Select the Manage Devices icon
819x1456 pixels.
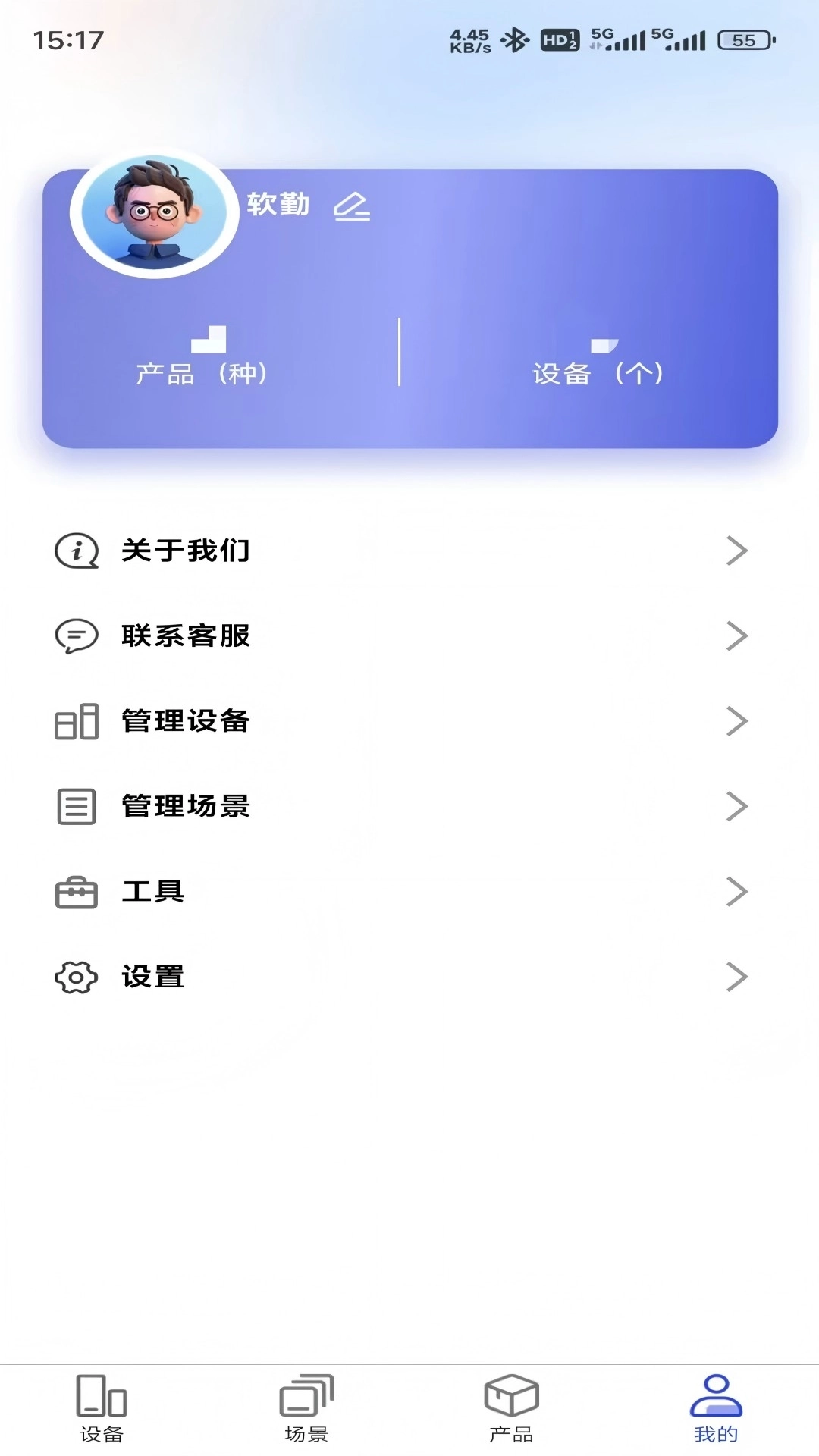coord(76,723)
